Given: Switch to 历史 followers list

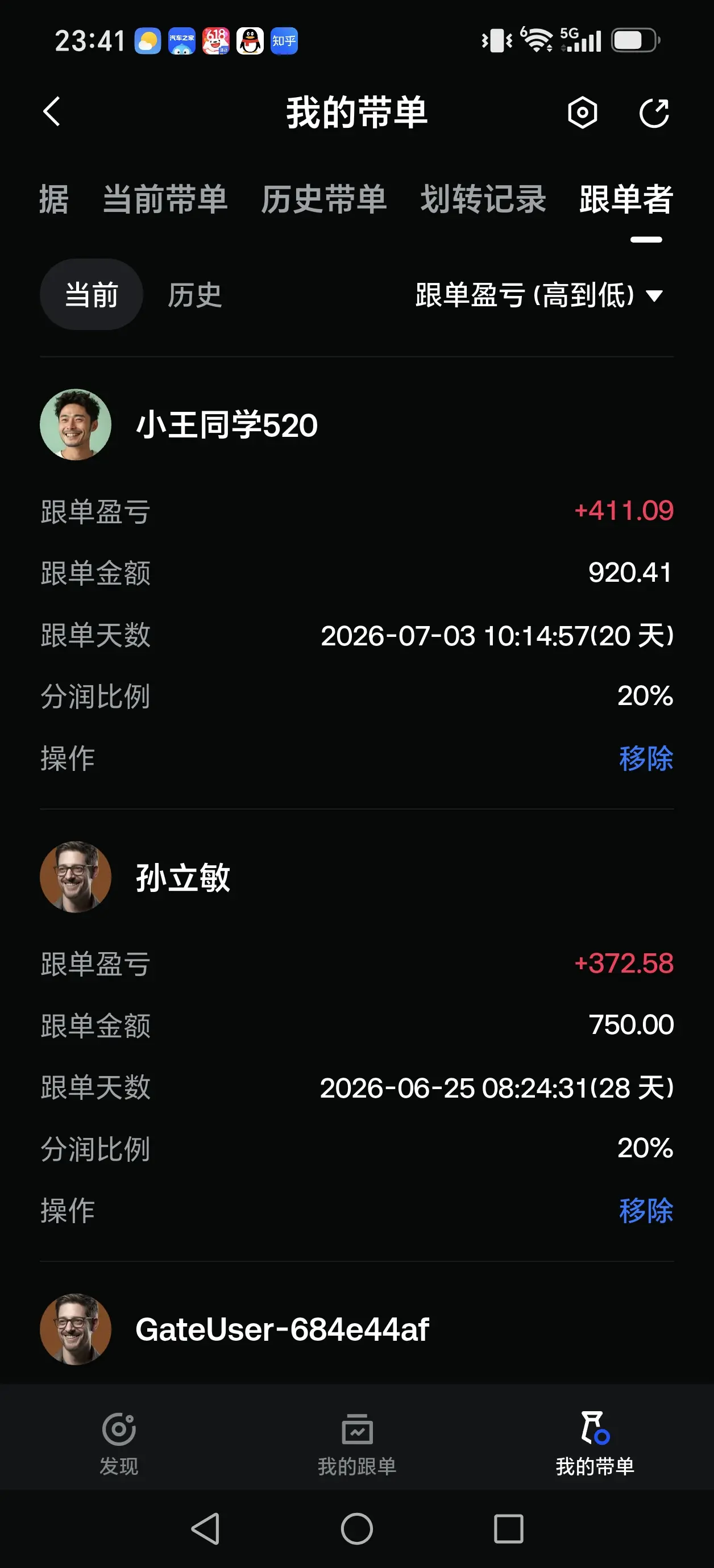Looking at the screenshot, I should 195,295.
